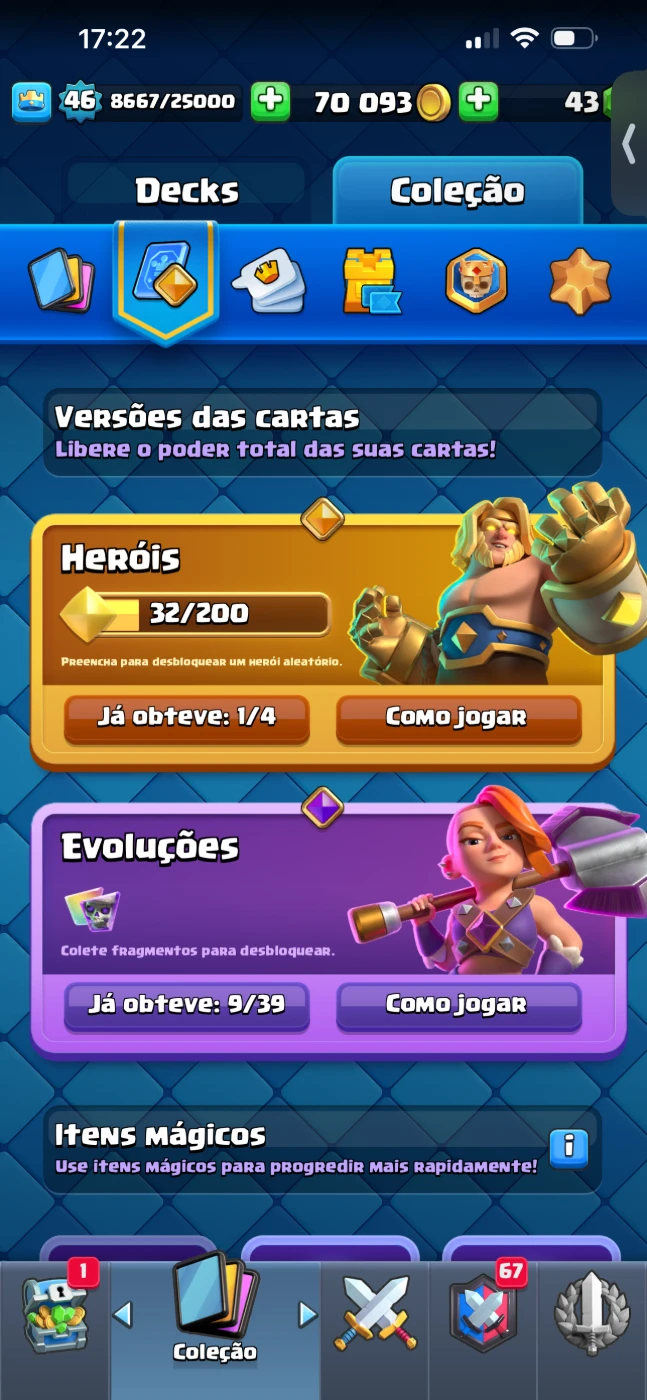Open the events laurel sword tab

pyautogui.click(x=592, y=1312)
